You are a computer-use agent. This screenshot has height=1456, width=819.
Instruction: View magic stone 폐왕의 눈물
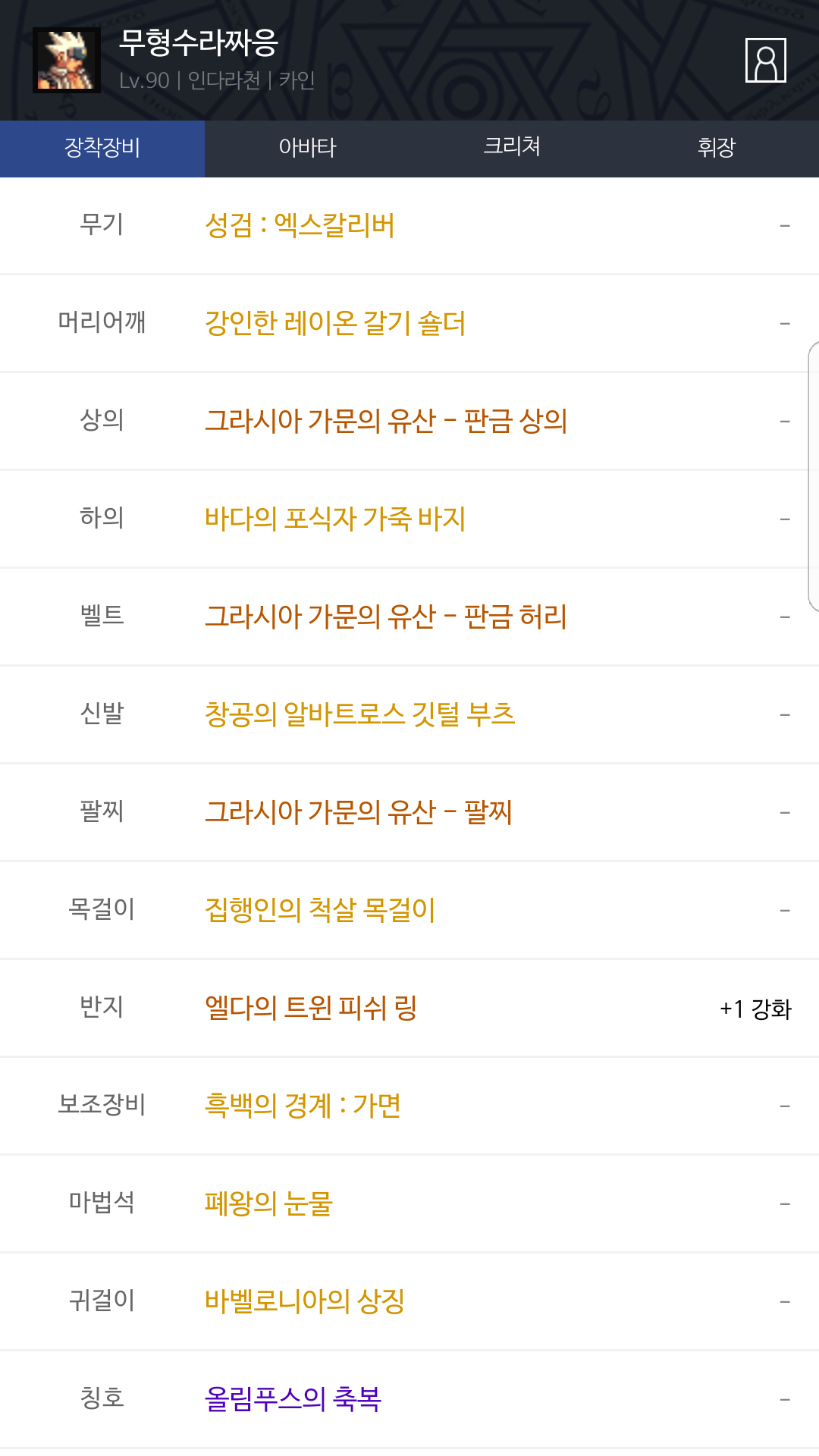pyautogui.click(x=268, y=1203)
